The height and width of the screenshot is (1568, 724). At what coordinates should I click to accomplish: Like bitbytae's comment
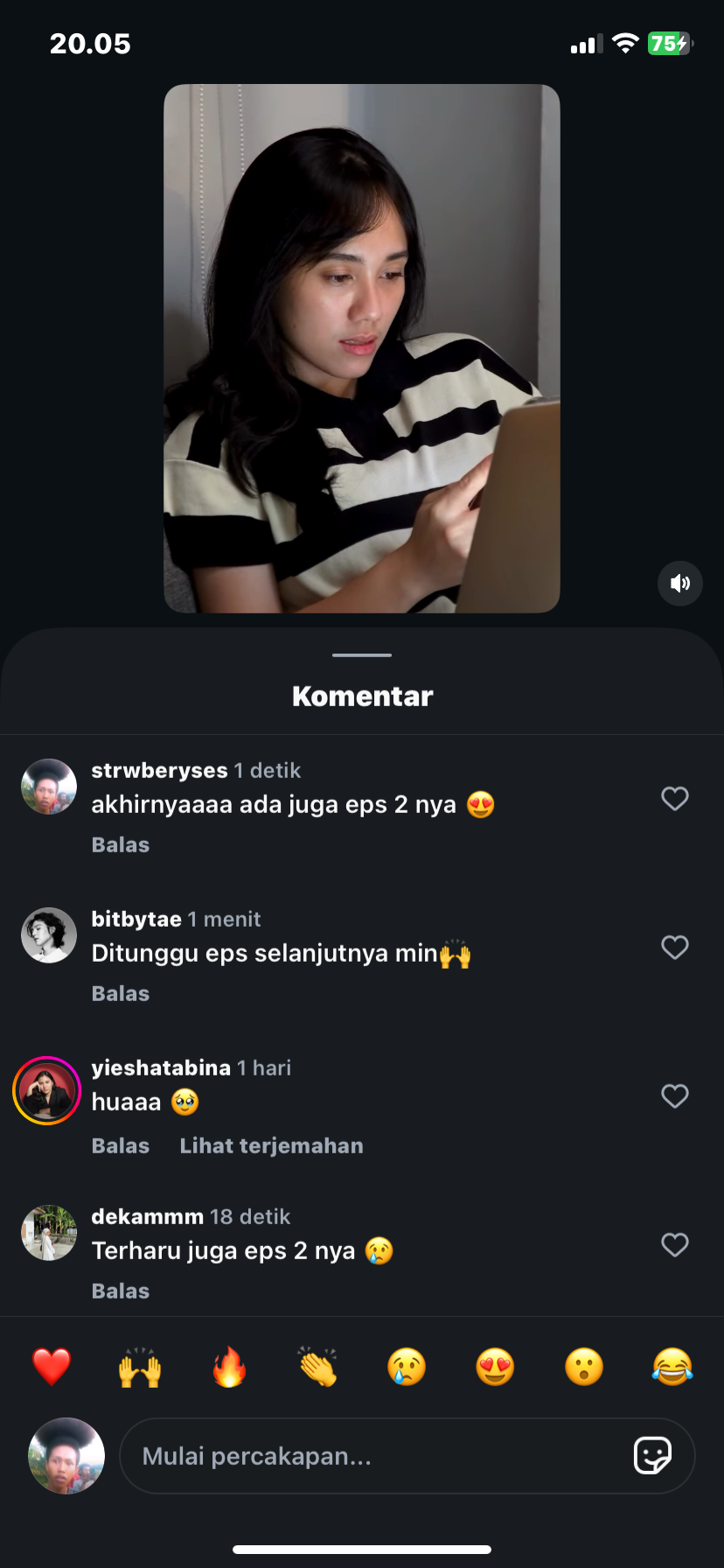[674, 948]
